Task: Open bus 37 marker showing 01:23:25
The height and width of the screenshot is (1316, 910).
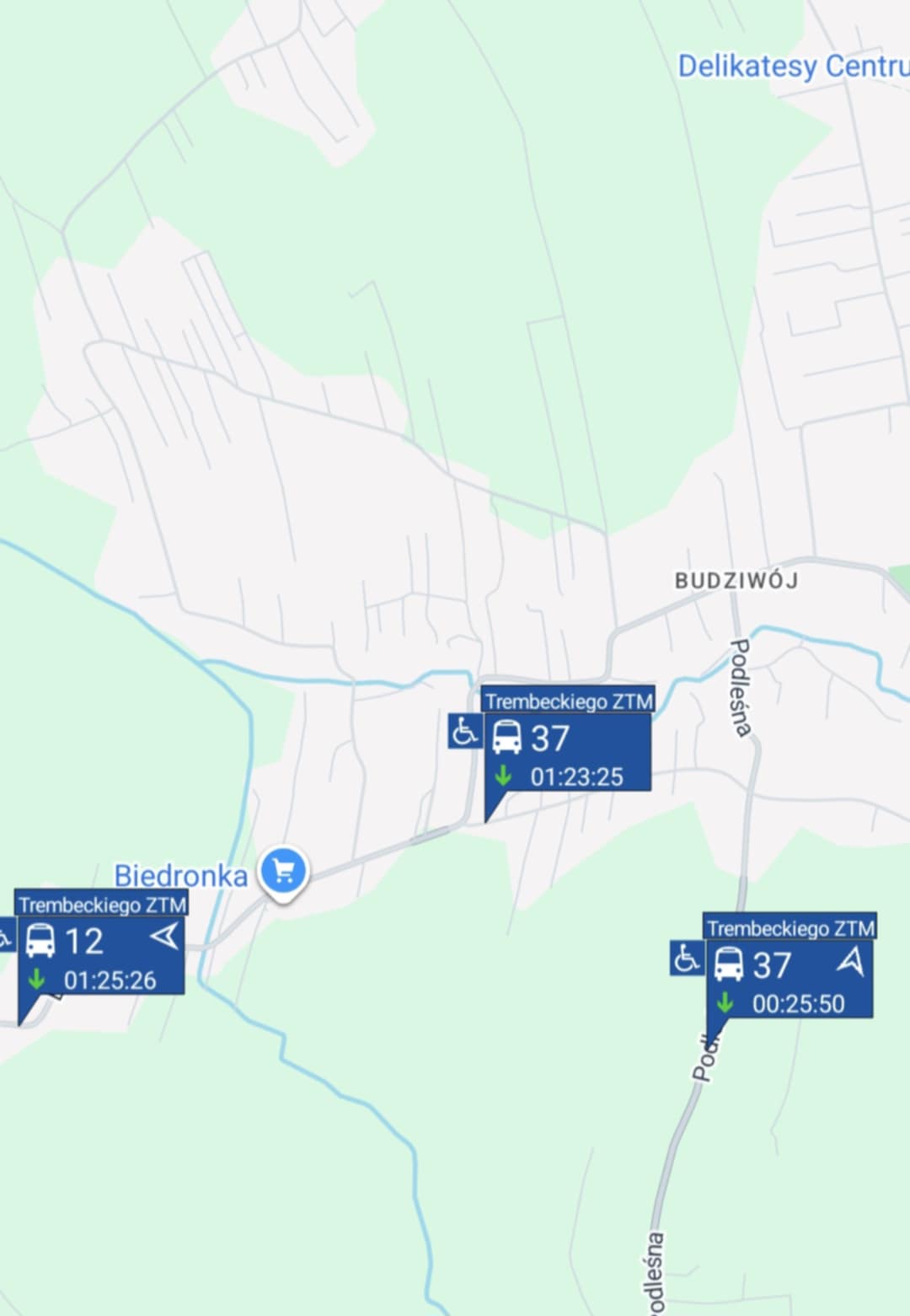Action: pyautogui.click(x=567, y=752)
